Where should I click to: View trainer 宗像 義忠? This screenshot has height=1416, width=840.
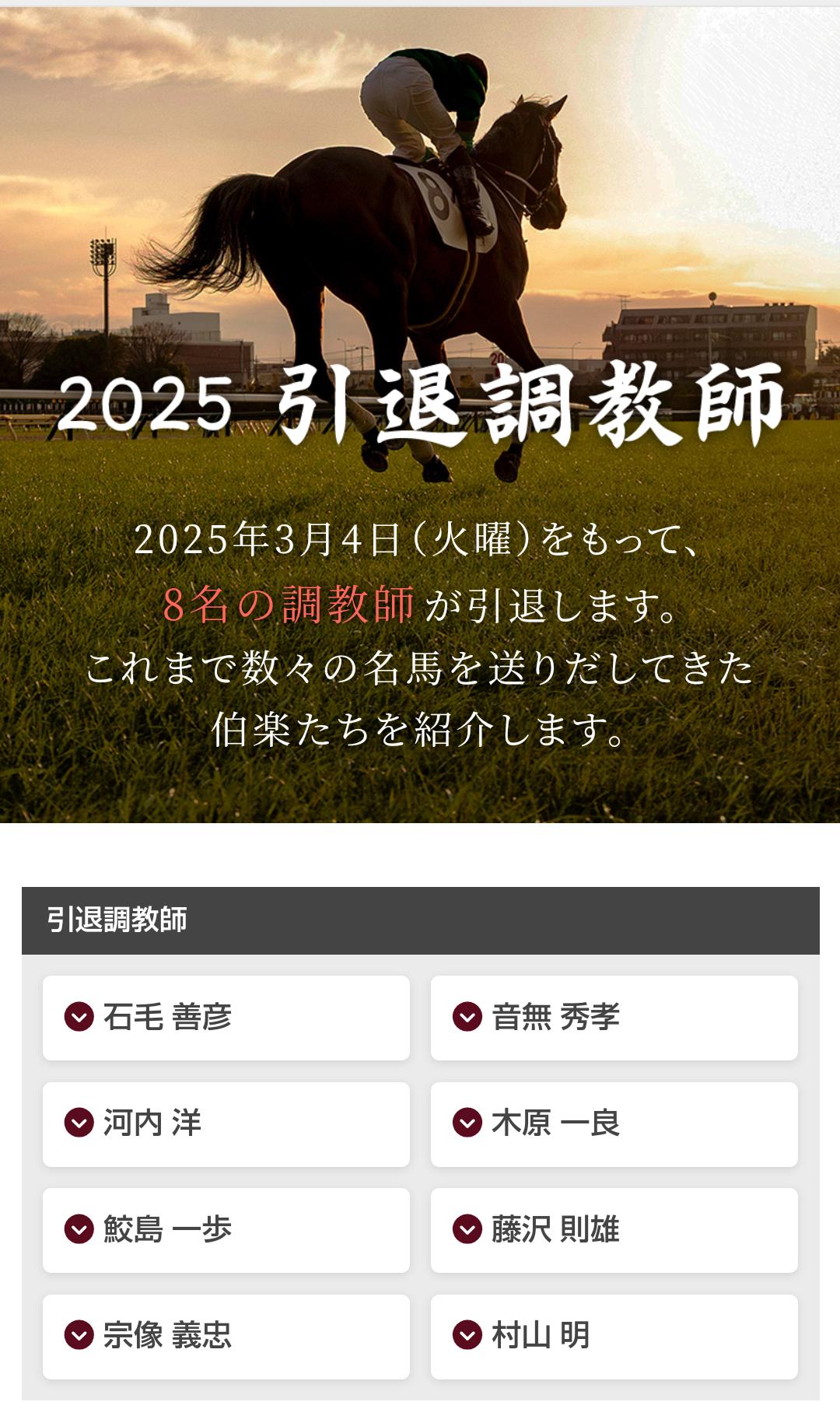tap(226, 1336)
